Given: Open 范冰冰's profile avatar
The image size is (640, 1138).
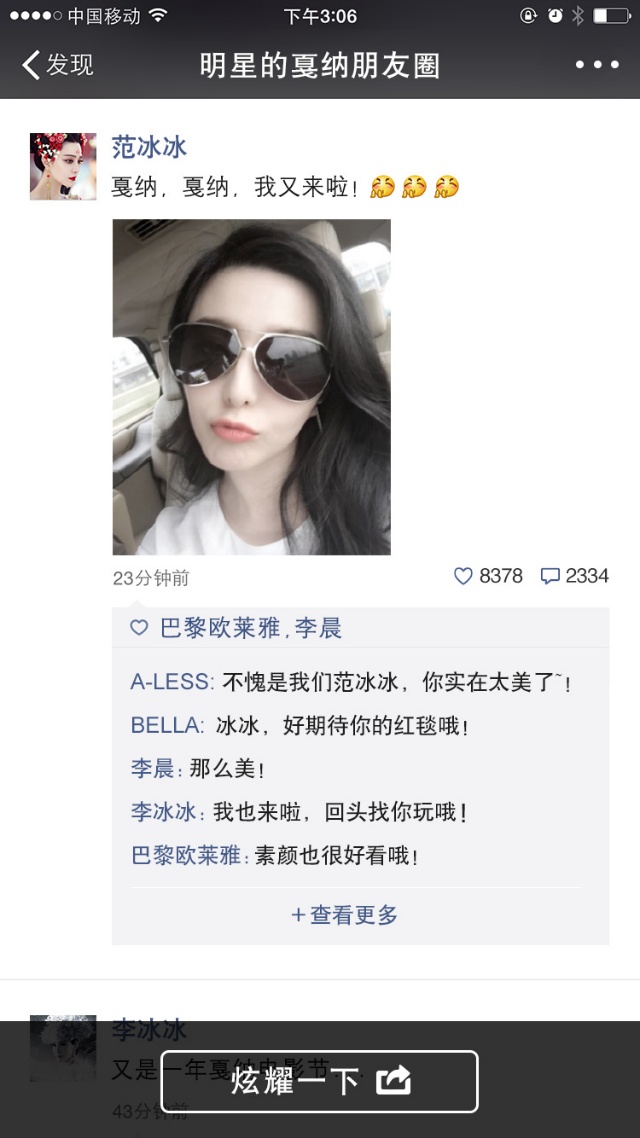Looking at the screenshot, I should coord(63,166).
